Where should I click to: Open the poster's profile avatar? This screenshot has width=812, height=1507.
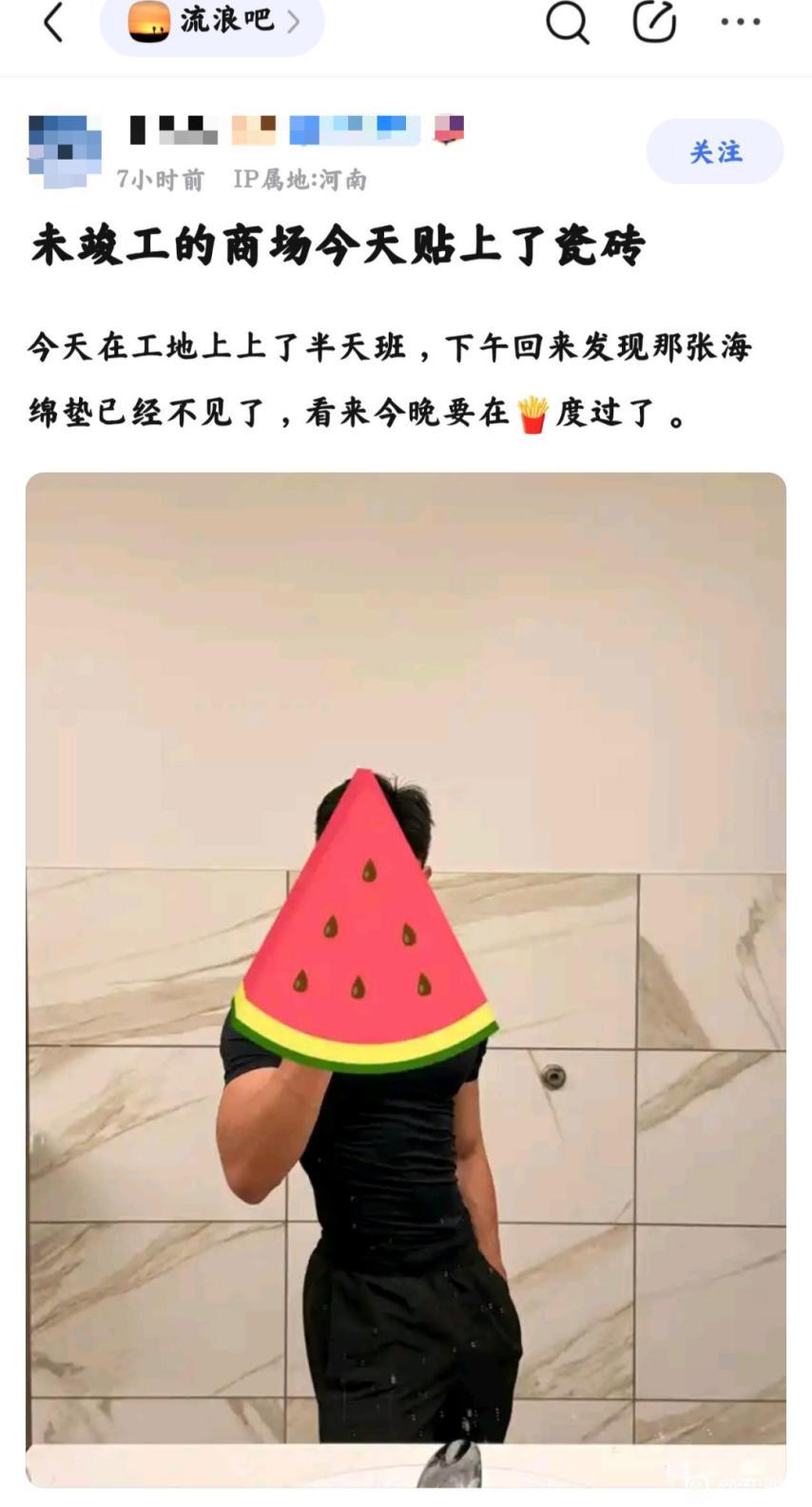point(65,150)
